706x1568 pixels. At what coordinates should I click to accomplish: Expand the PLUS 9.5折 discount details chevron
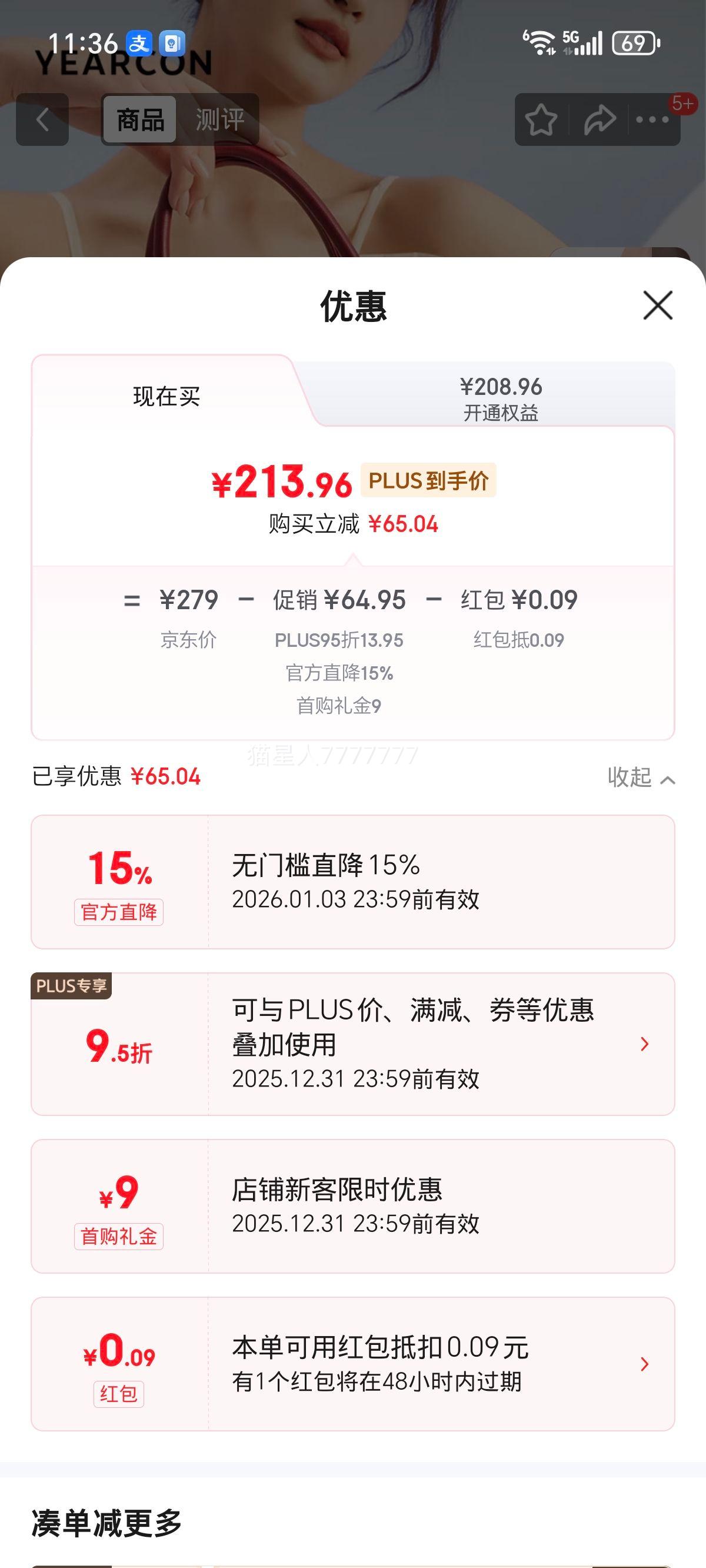(644, 1045)
